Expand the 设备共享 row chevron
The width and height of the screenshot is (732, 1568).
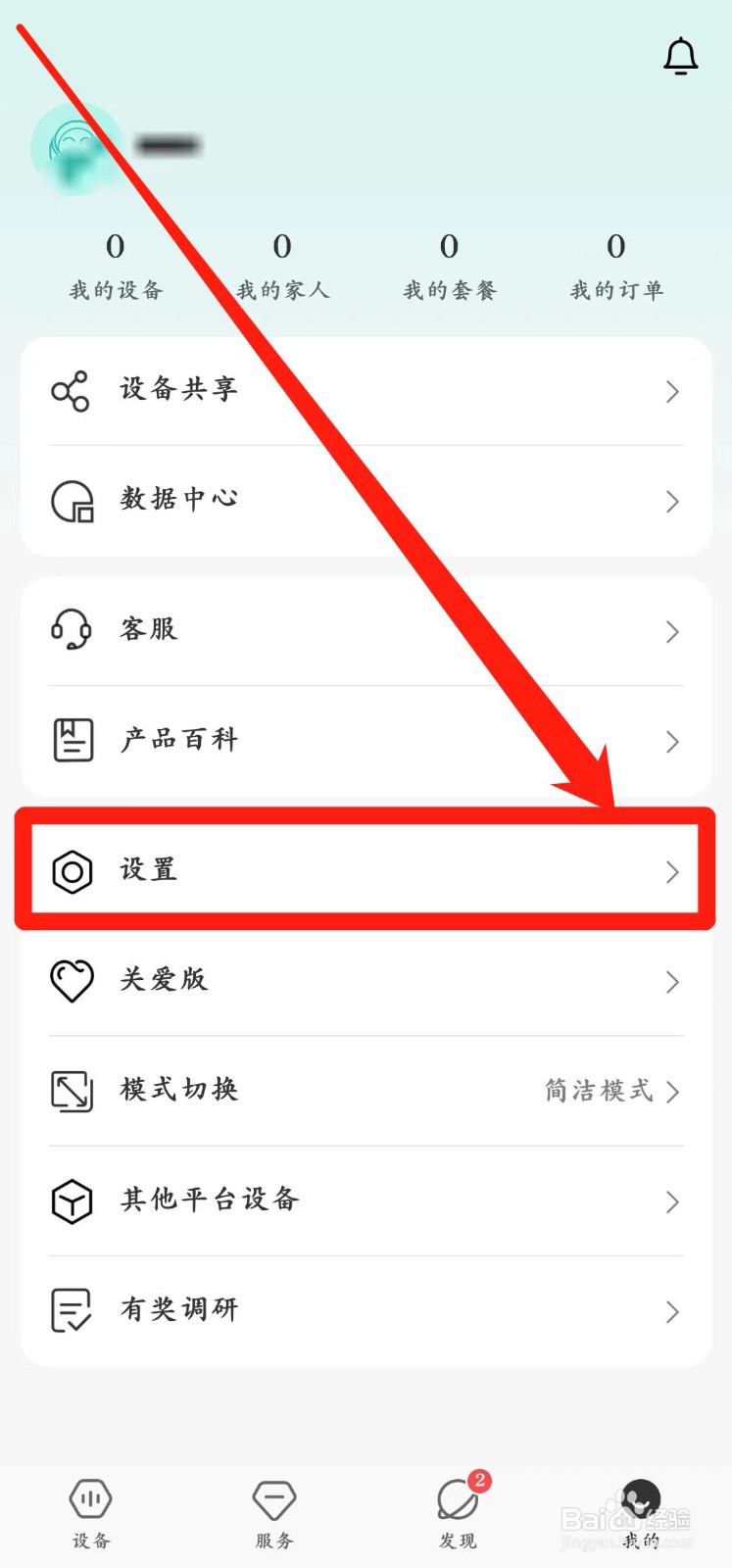coord(672,391)
